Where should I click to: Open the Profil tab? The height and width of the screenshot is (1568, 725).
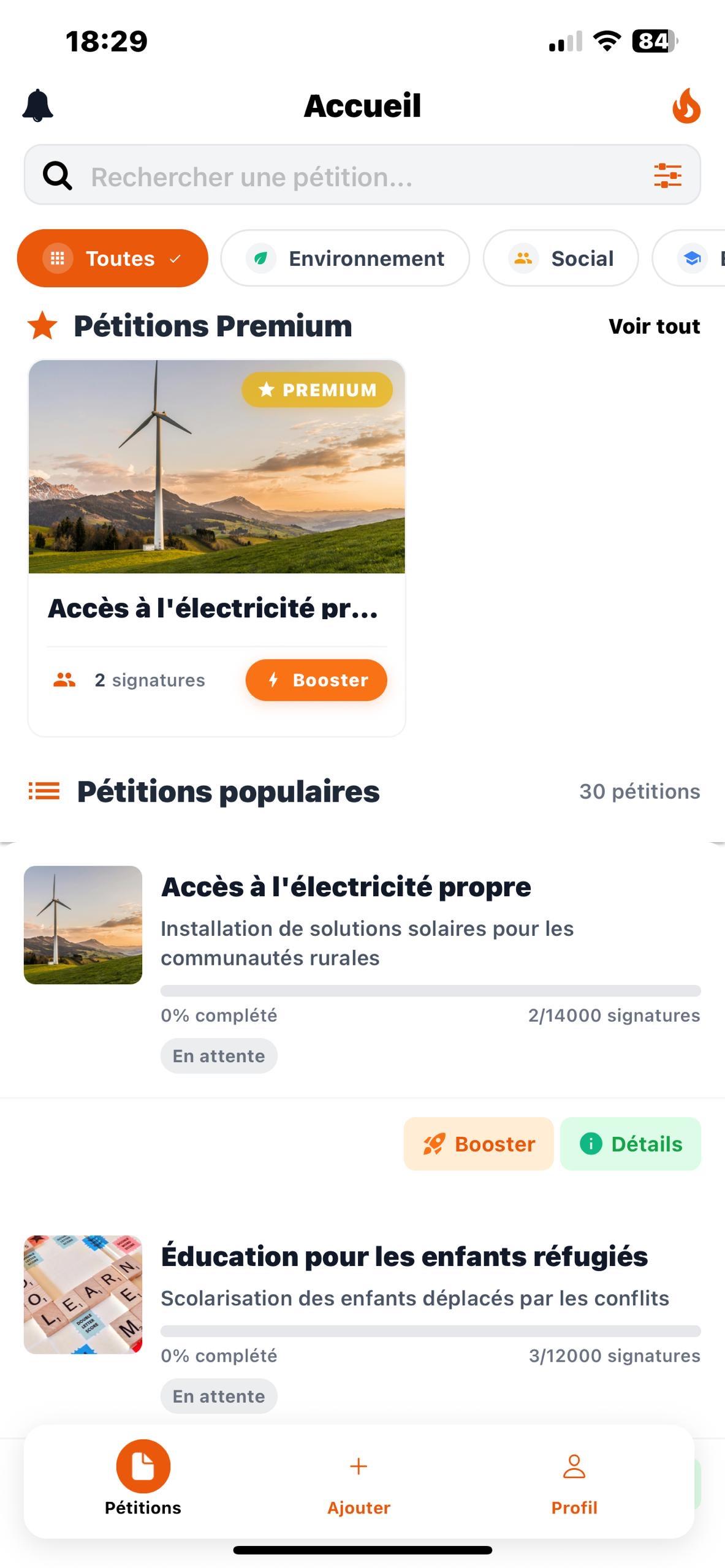coord(574,1482)
